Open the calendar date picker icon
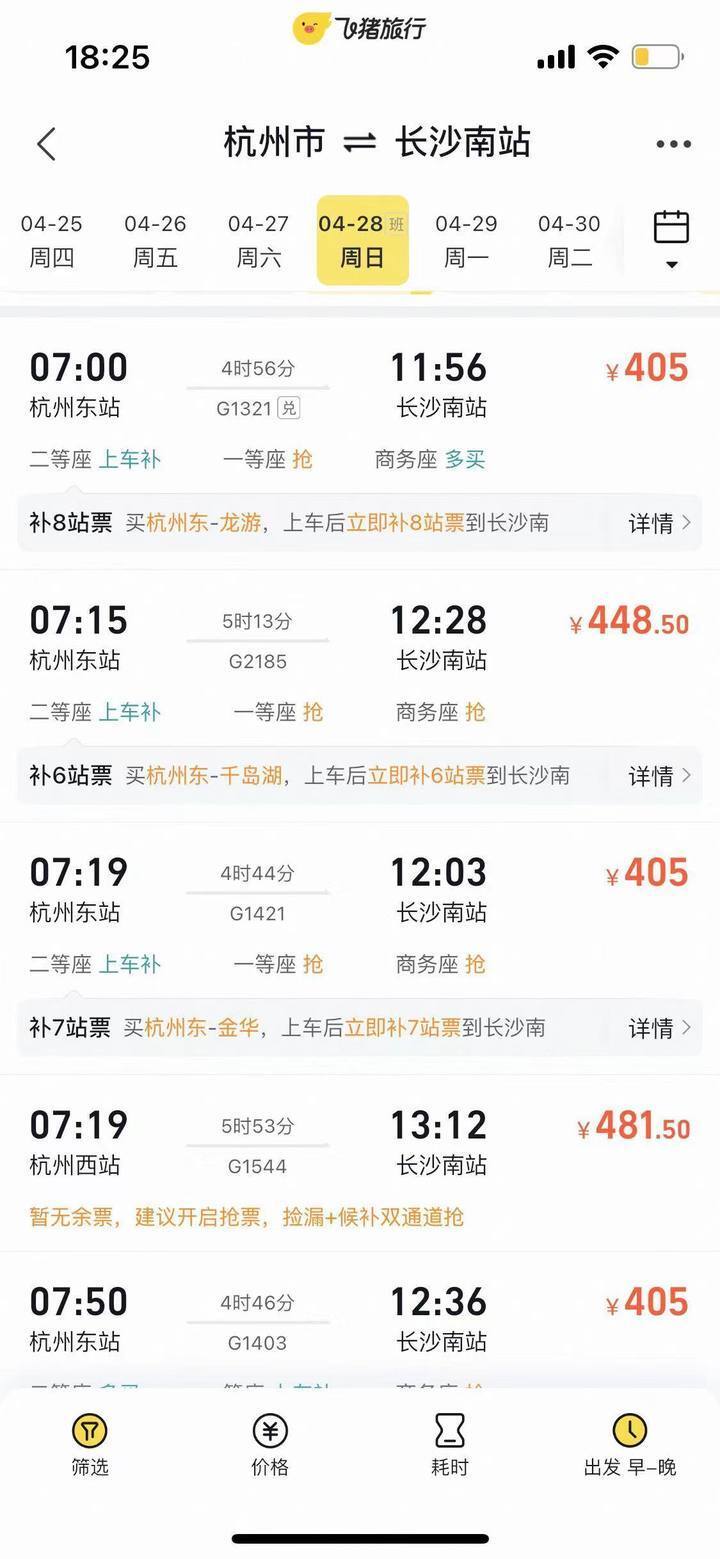Screen dimensions: 720x1559 pyautogui.click(x=670, y=227)
